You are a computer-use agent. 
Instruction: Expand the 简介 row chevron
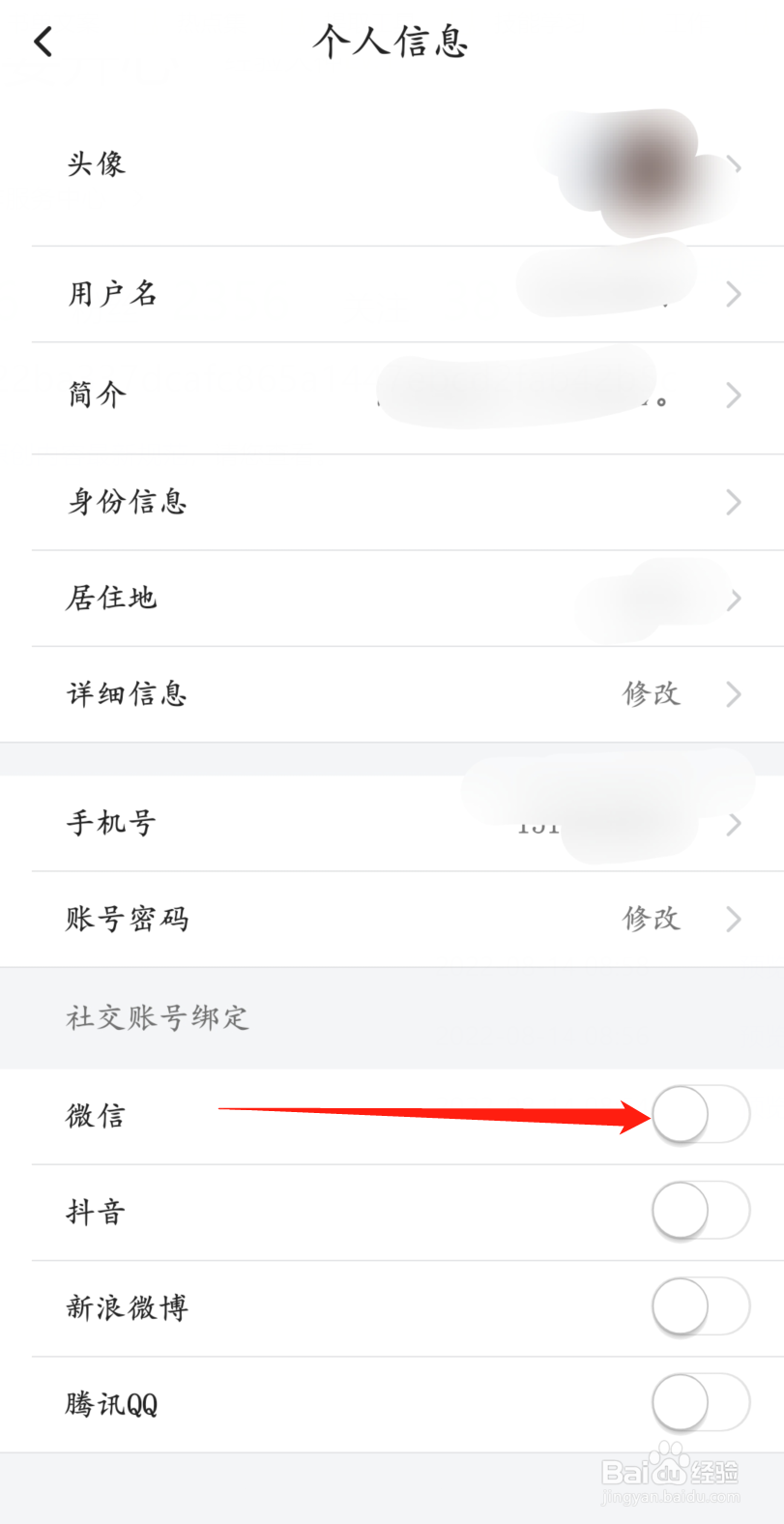click(x=733, y=395)
